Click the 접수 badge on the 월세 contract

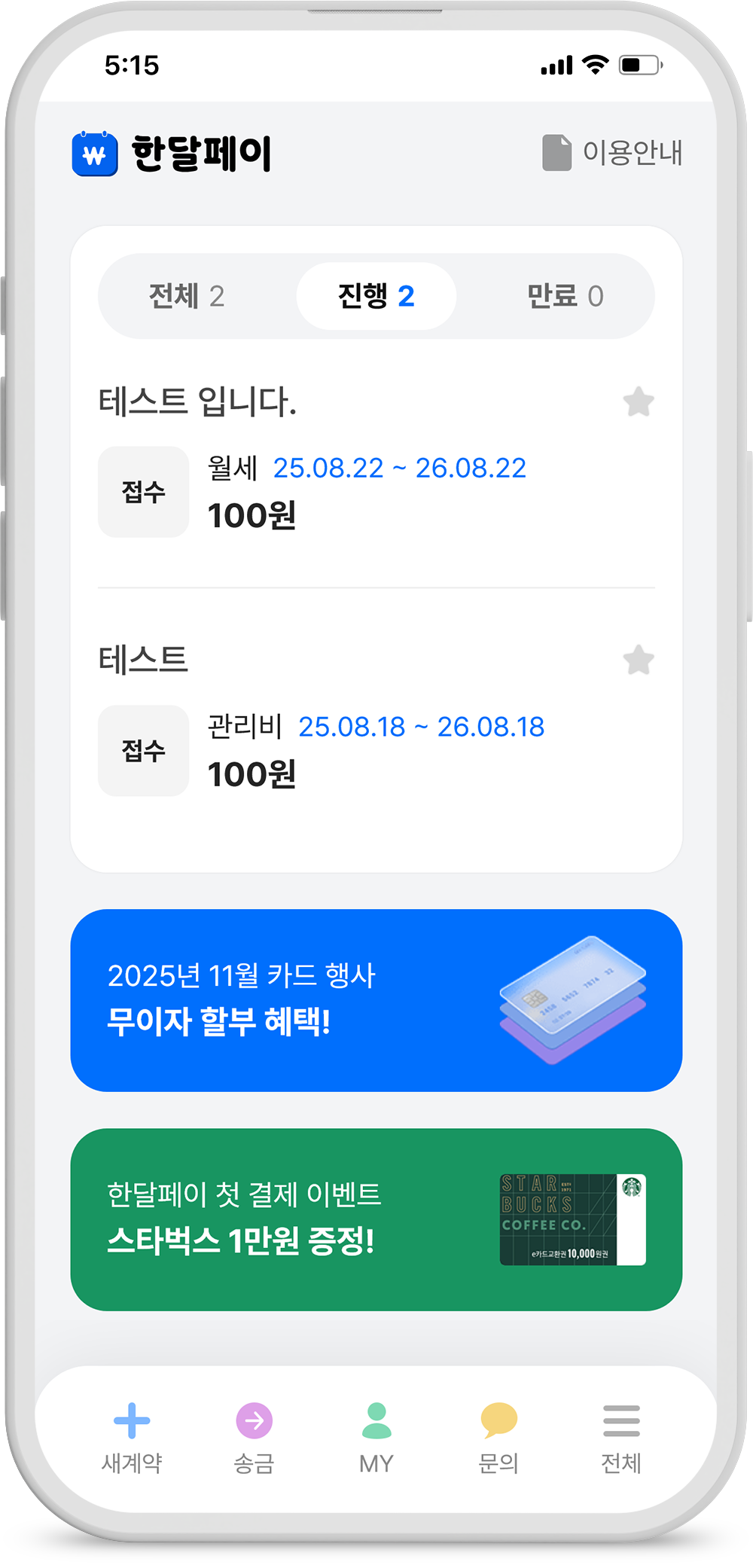(143, 491)
